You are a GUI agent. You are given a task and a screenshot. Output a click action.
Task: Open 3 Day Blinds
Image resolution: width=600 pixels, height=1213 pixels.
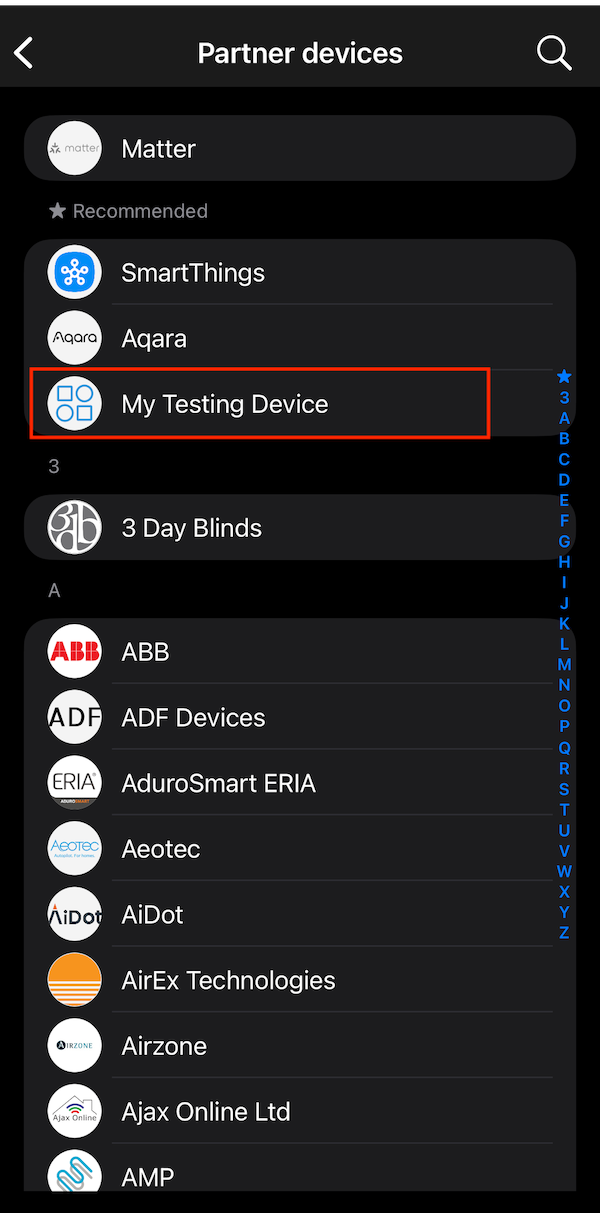pyautogui.click(x=300, y=528)
